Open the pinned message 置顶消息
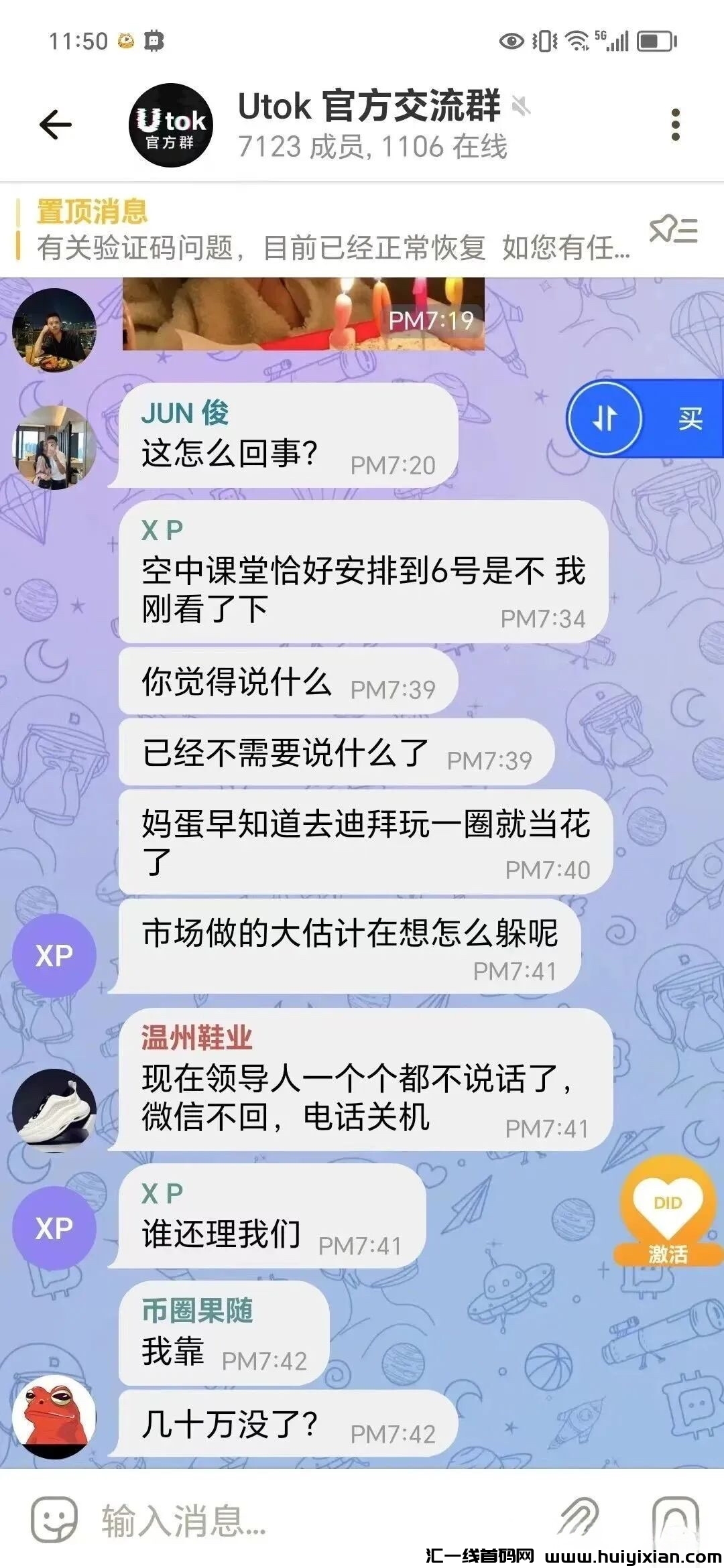724x1568 pixels. click(322, 230)
